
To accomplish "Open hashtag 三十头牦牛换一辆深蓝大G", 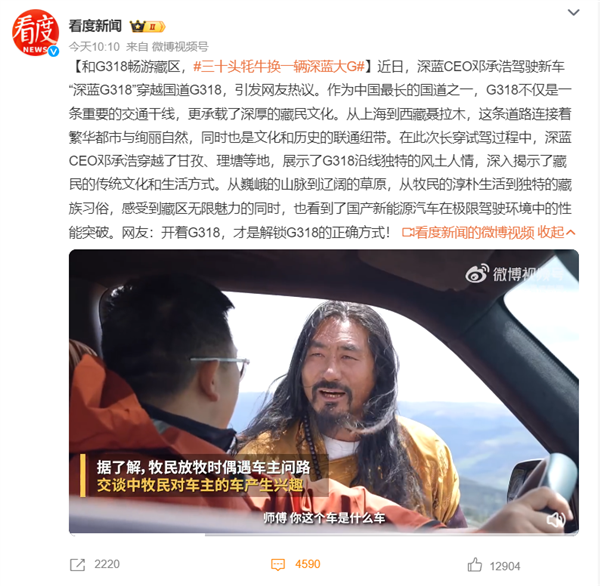I will tap(280, 66).
